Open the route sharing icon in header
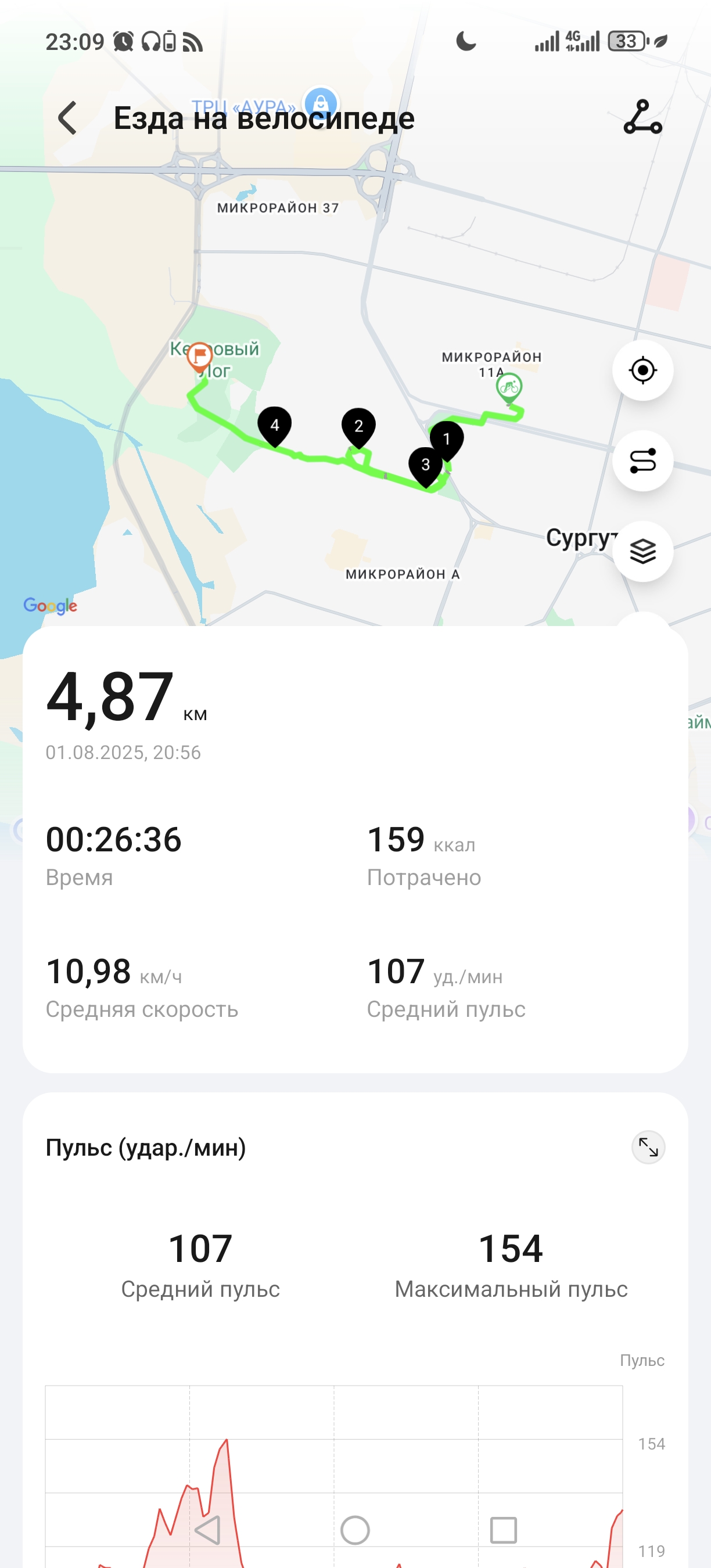 coord(643,117)
